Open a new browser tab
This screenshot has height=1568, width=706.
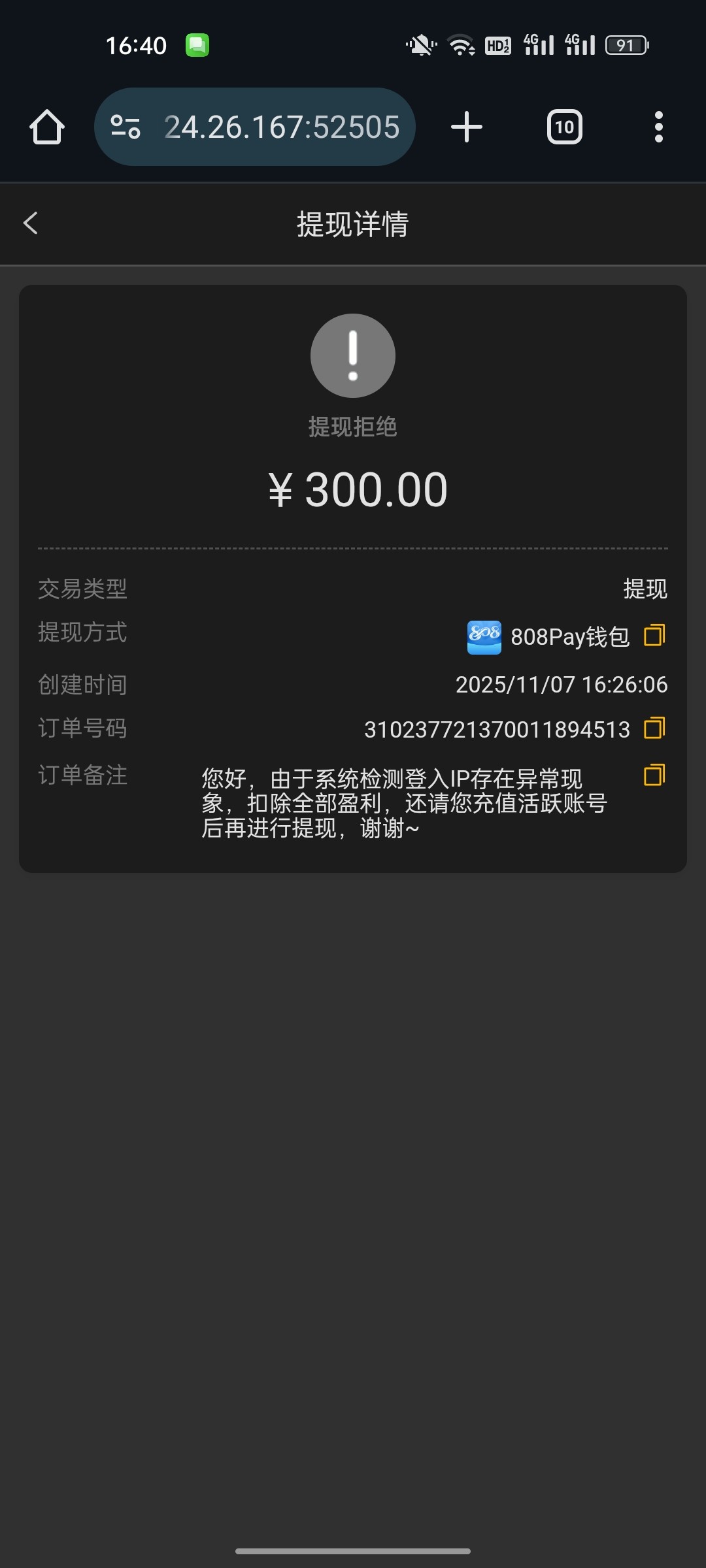[x=467, y=127]
